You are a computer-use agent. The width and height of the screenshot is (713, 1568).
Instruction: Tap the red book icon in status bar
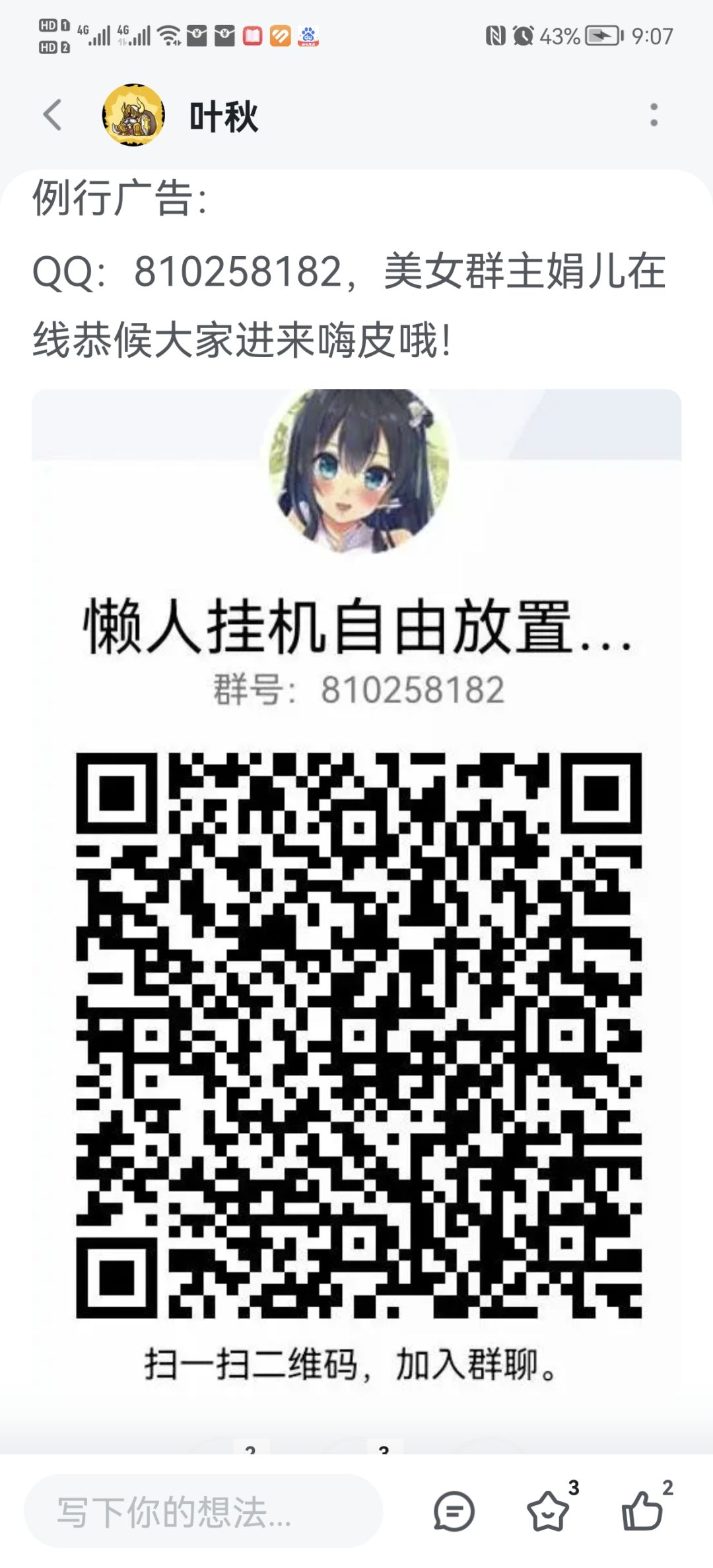252,35
